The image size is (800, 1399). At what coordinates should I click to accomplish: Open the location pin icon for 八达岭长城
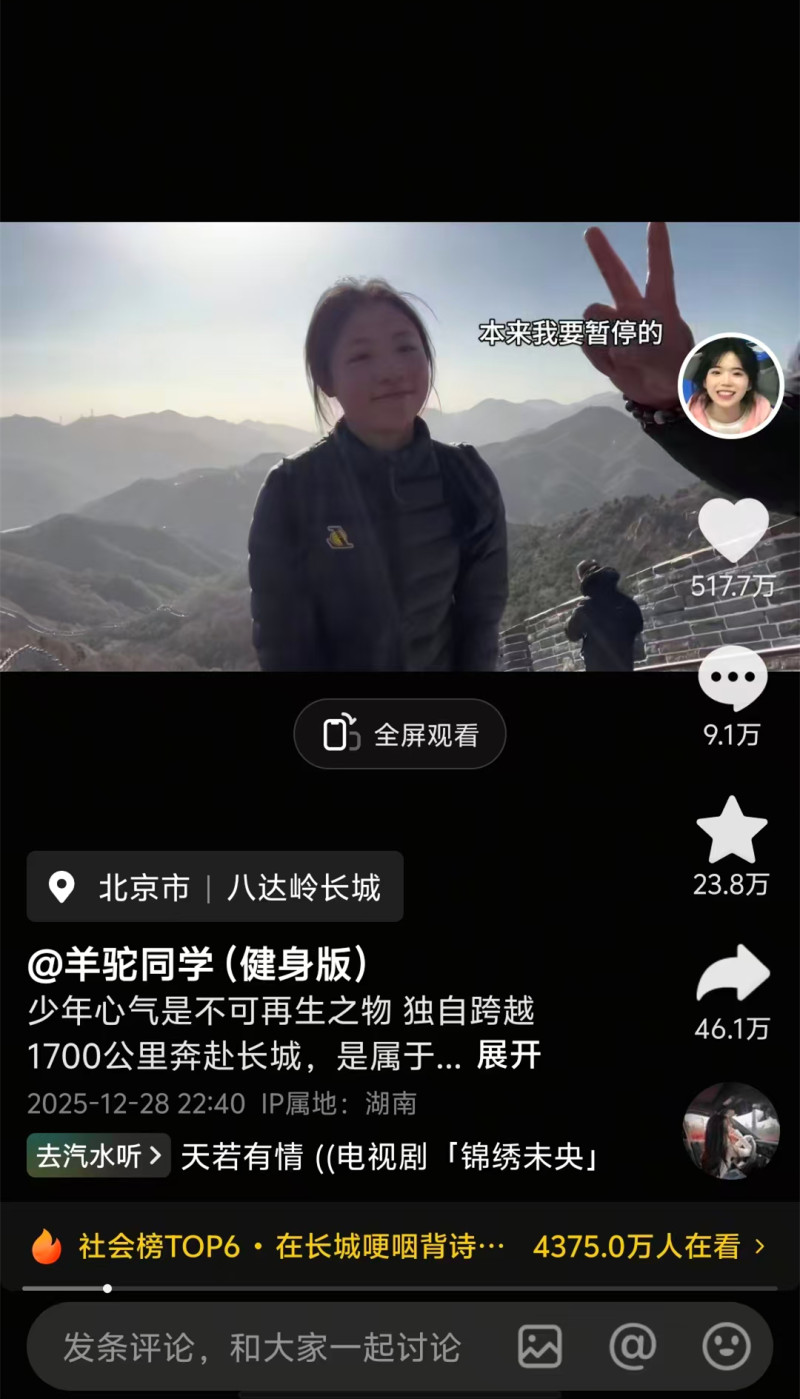(x=63, y=888)
